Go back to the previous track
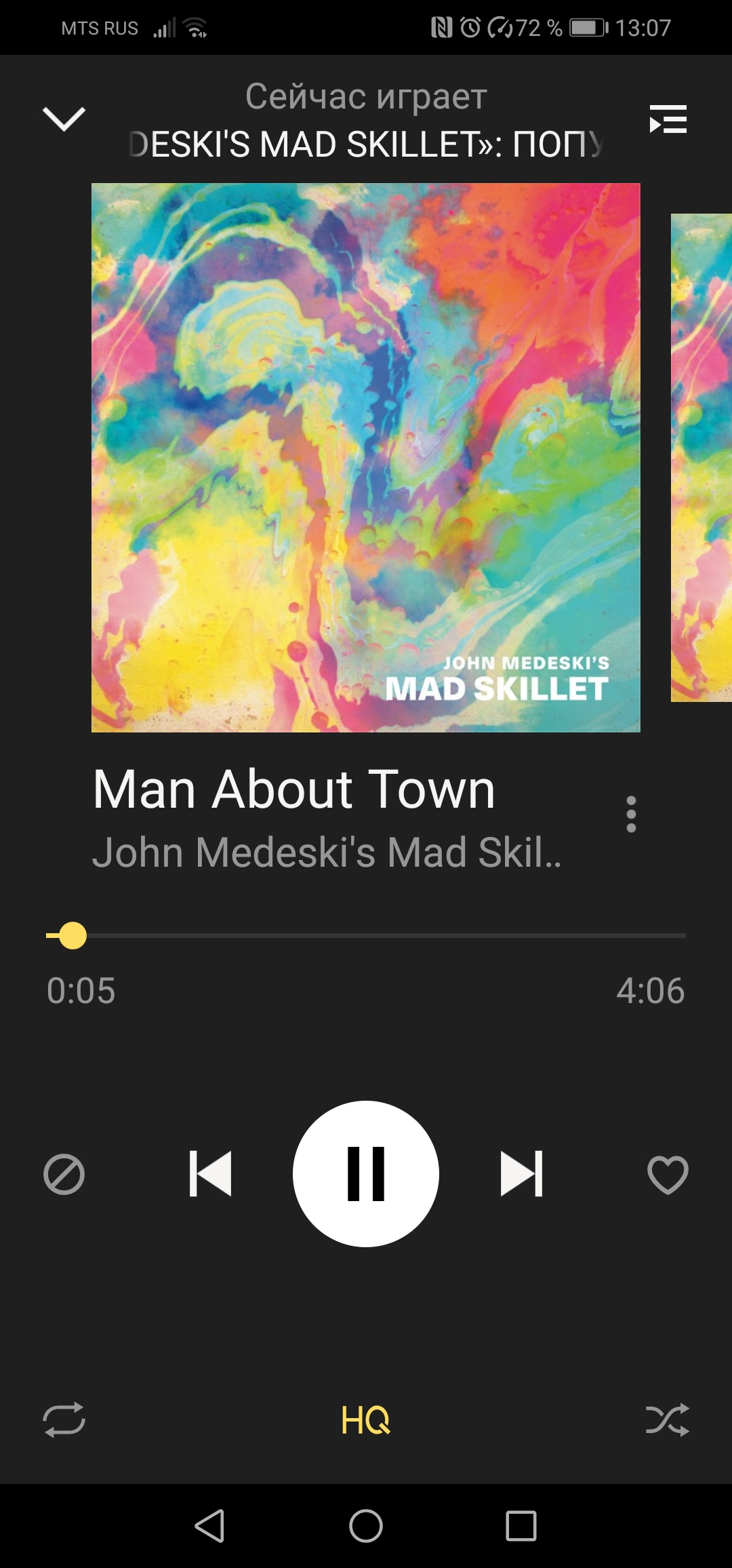This screenshot has width=732, height=1568. (210, 1174)
